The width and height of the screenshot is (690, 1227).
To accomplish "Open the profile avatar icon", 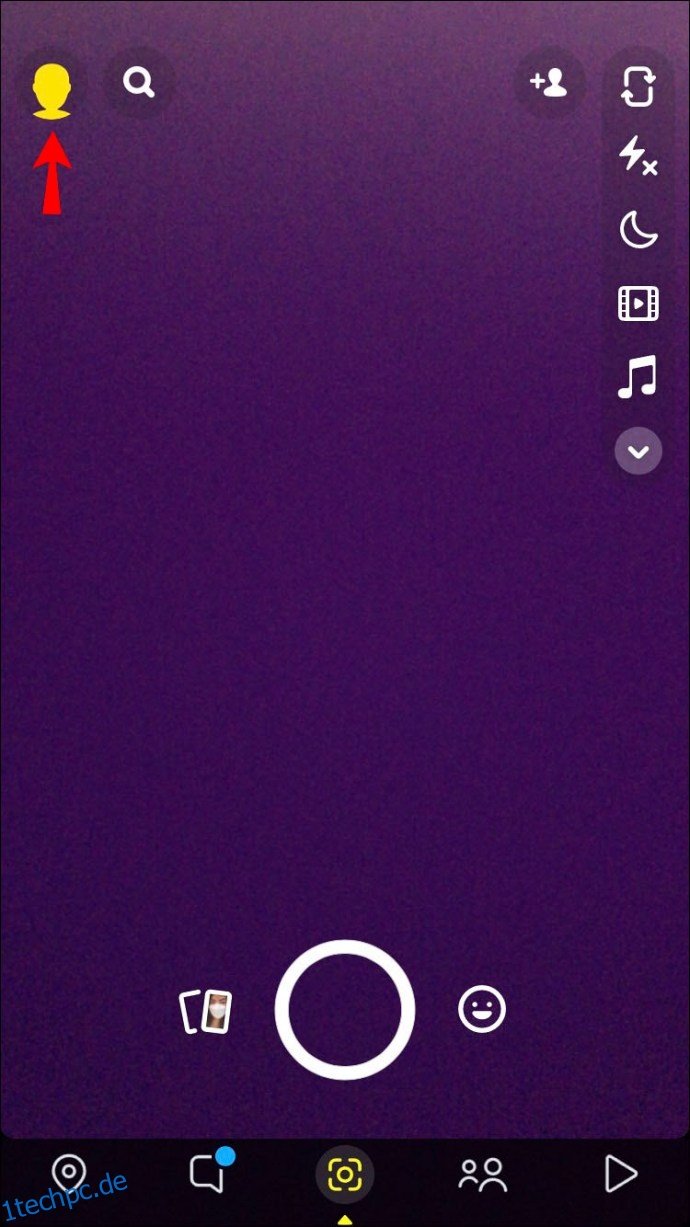I will click(x=51, y=92).
